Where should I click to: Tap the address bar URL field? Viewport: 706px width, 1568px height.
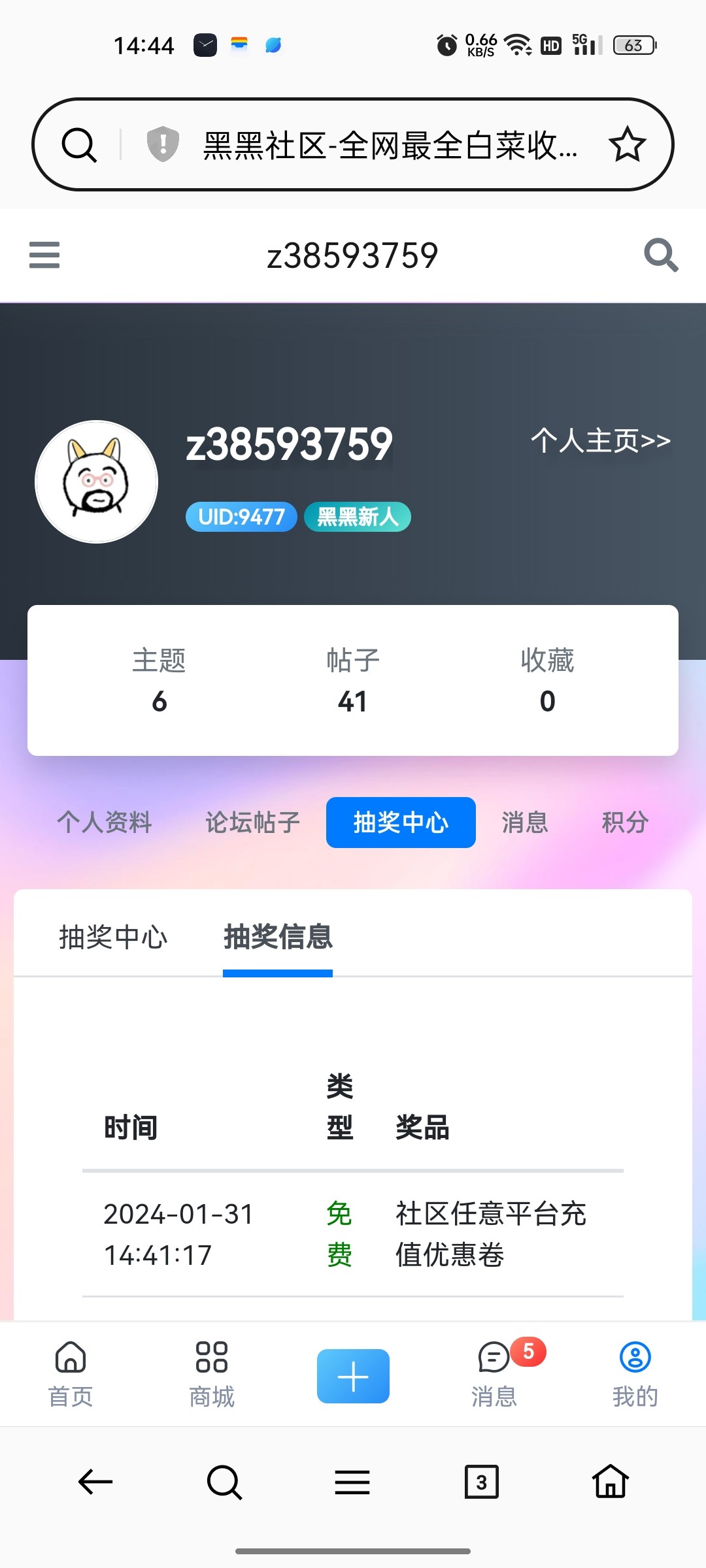pos(386,145)
